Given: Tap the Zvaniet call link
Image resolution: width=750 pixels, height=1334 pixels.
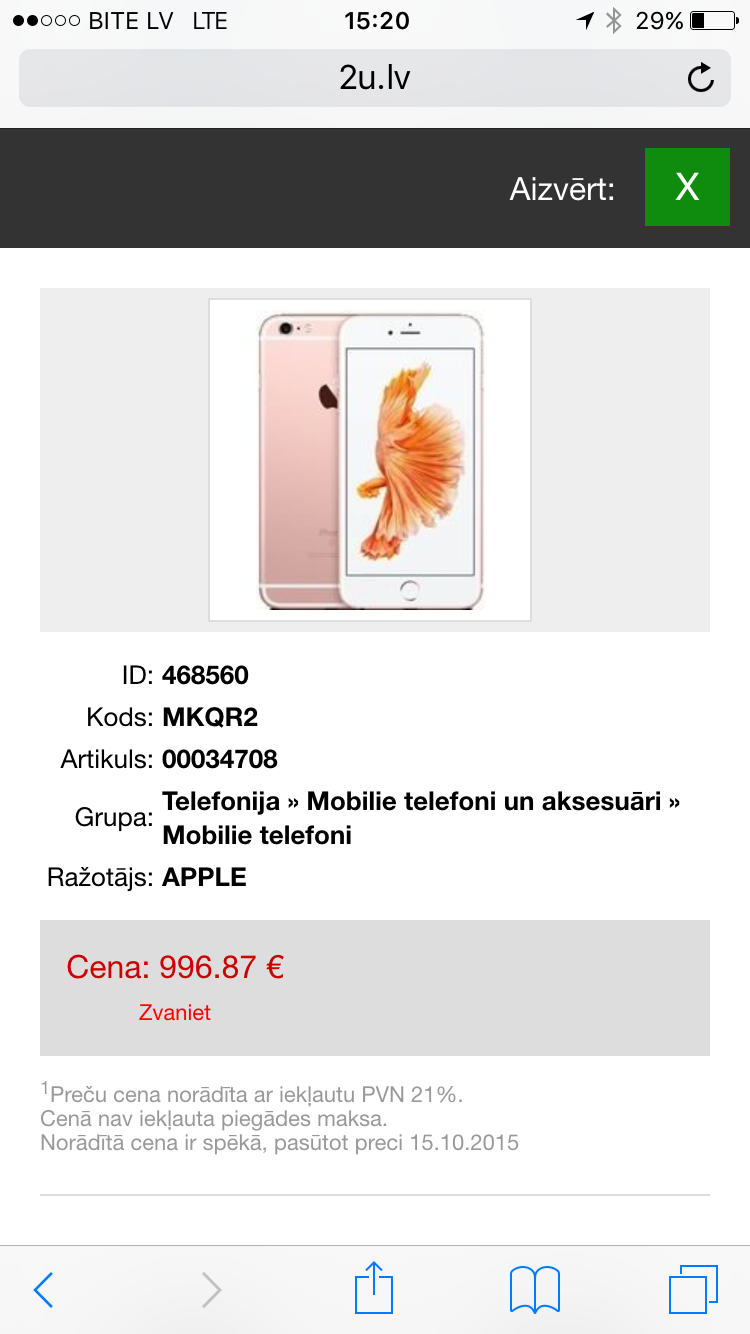Looking at the screenshot, I should point(175,1013).
